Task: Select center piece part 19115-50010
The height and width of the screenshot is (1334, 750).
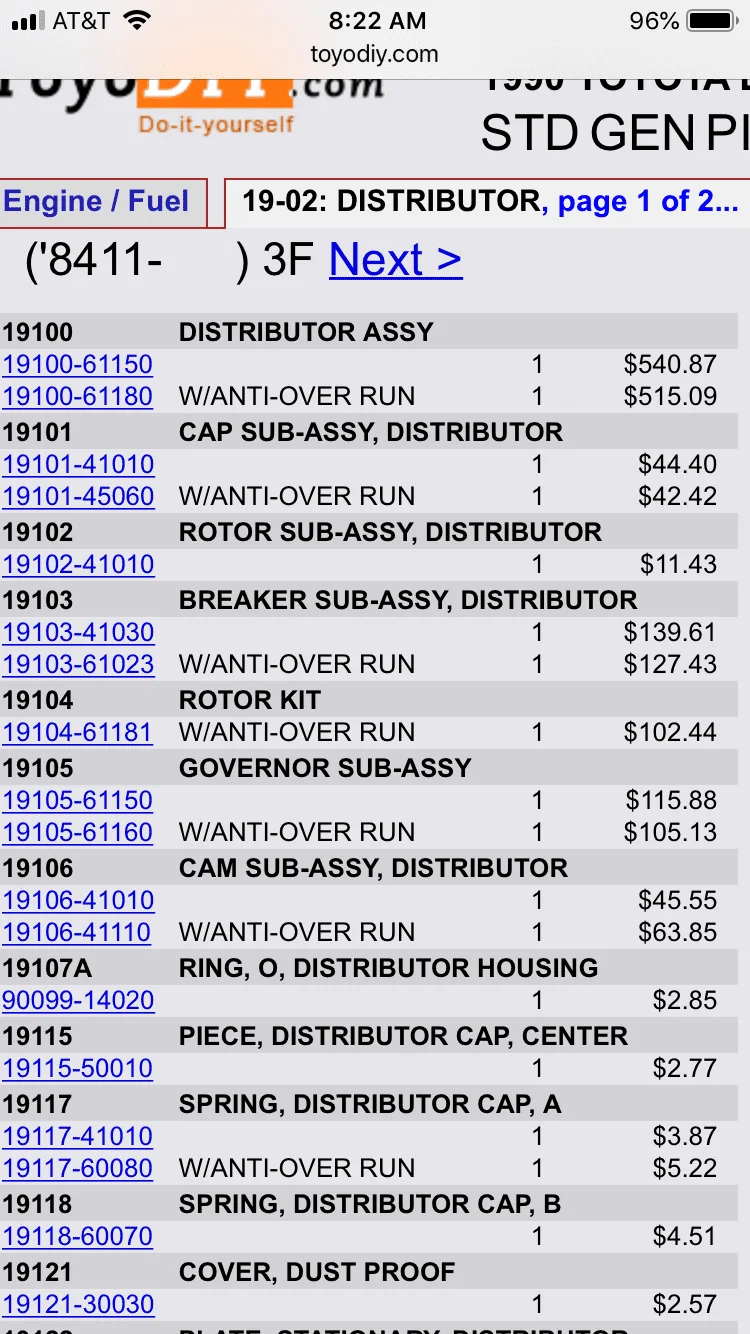Action: pos(78,1069)
